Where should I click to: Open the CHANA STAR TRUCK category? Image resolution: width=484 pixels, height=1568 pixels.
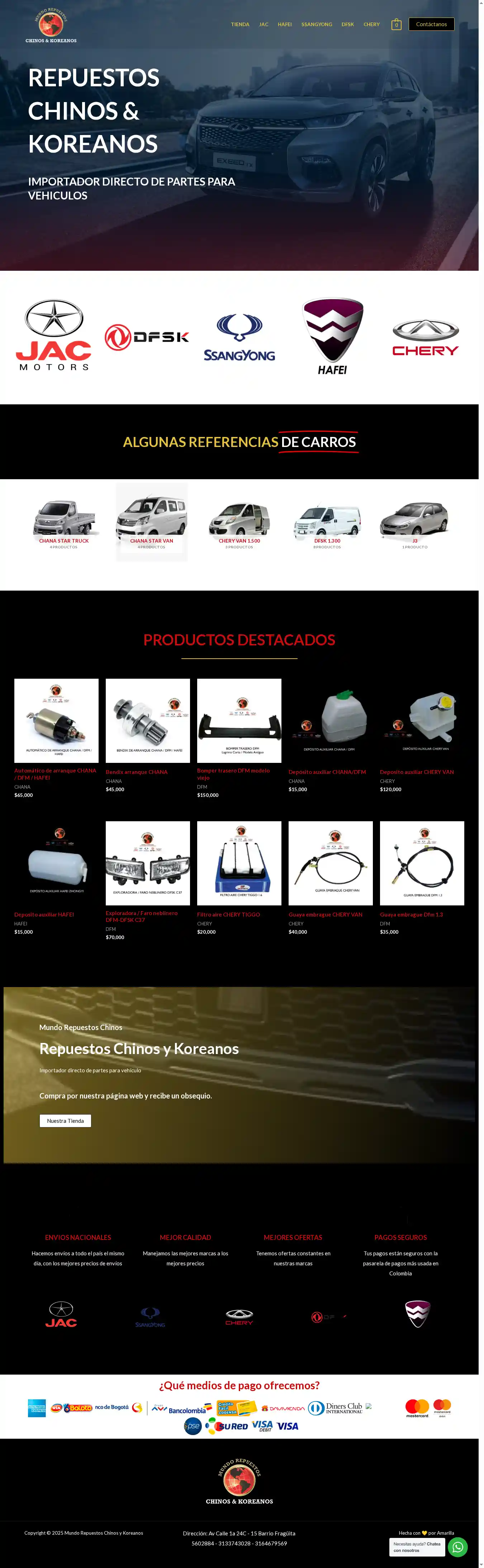64,540
